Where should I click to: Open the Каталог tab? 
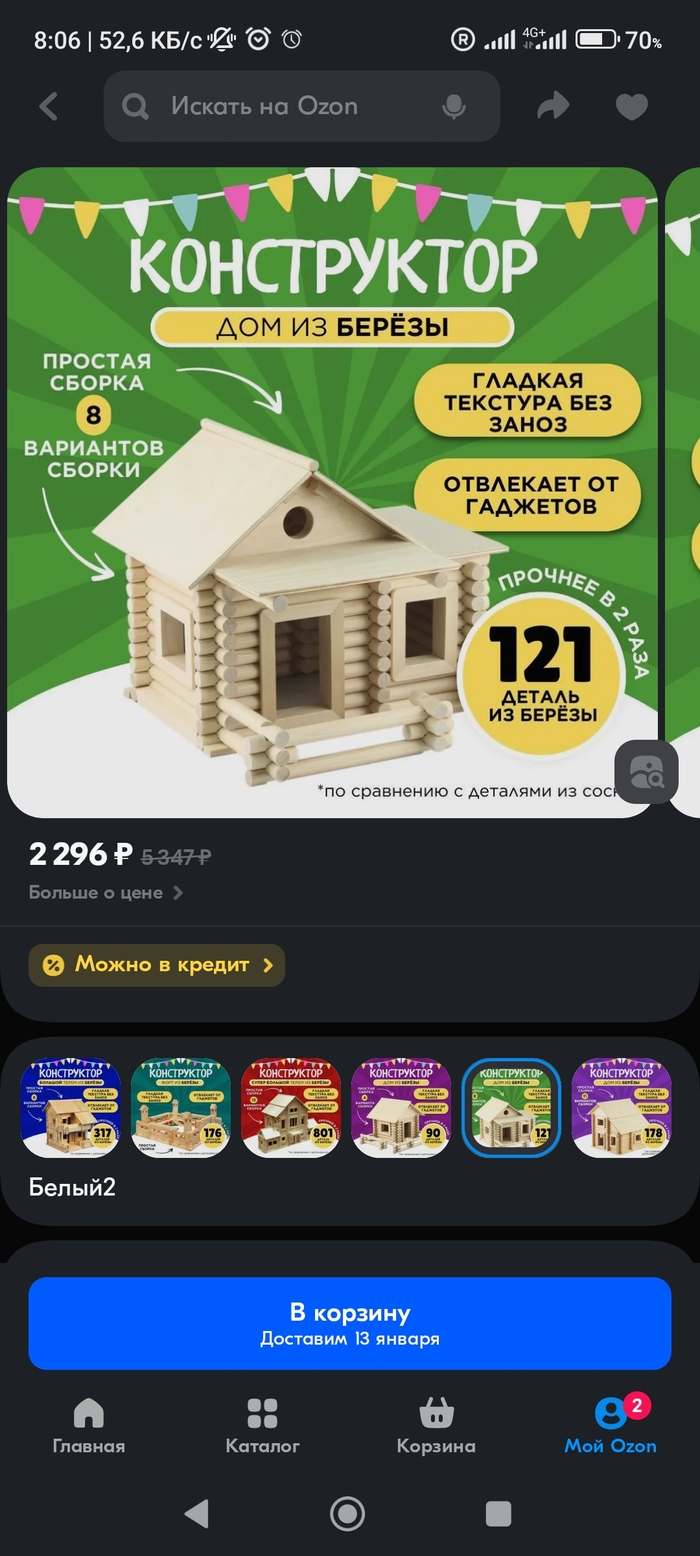(262, 1426)
